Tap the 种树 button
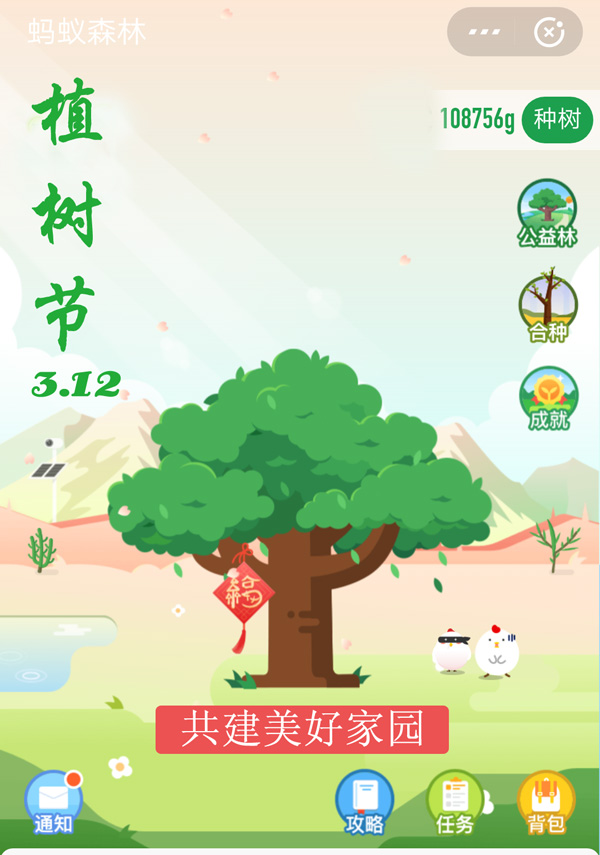 coord(557,120)
